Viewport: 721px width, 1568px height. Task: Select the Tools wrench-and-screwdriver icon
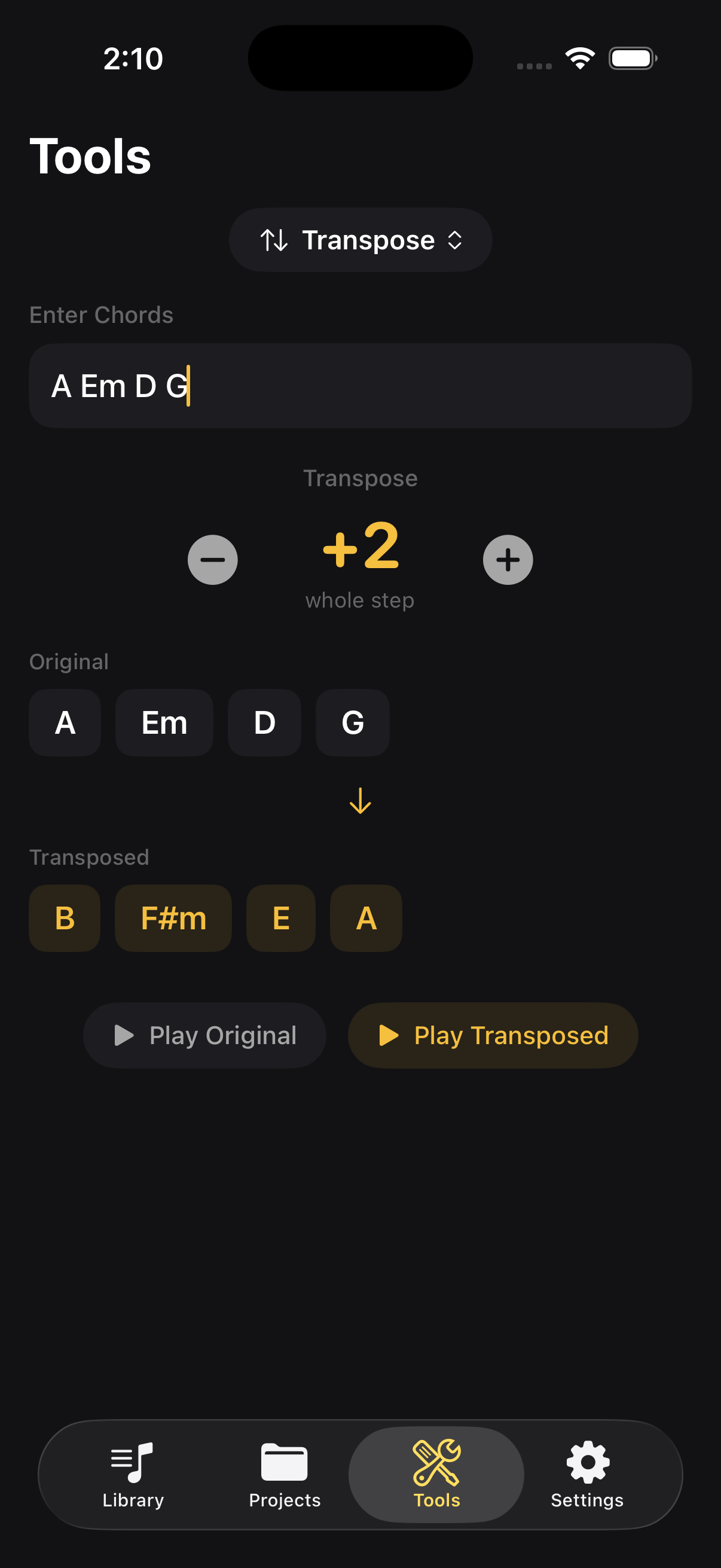[437, 1464]
